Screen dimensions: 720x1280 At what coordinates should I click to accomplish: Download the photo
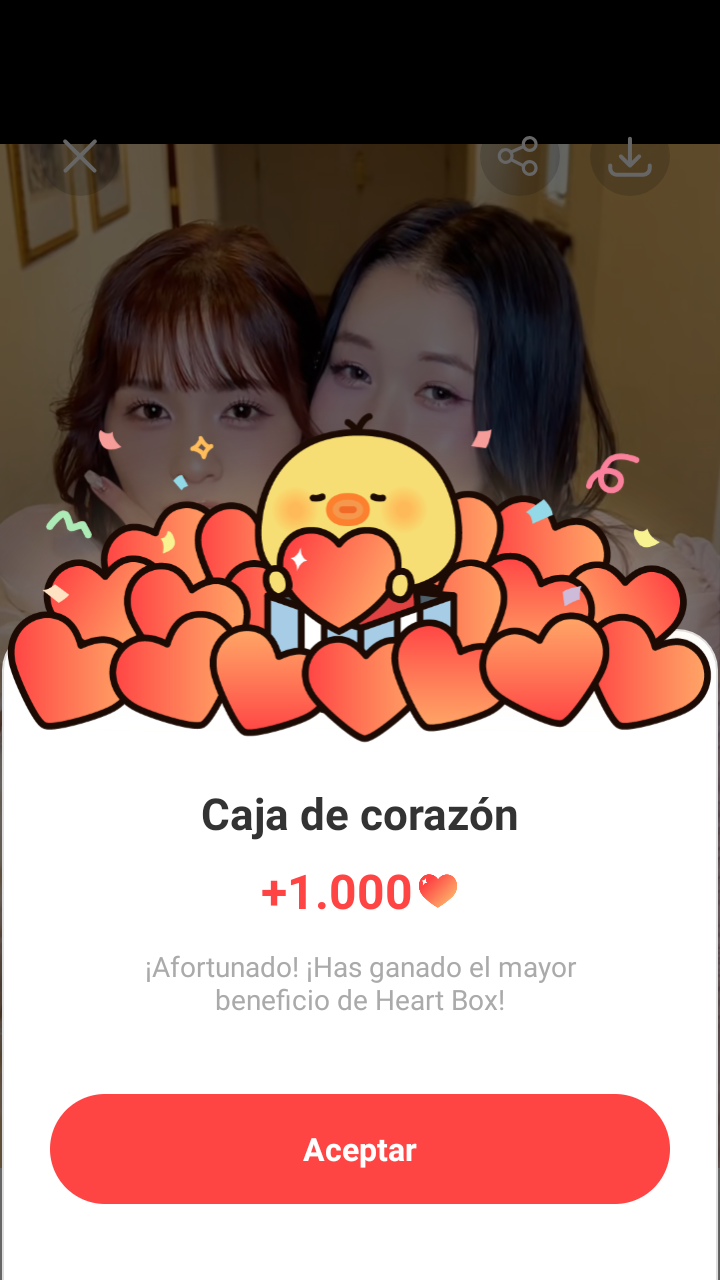point(629,157)
